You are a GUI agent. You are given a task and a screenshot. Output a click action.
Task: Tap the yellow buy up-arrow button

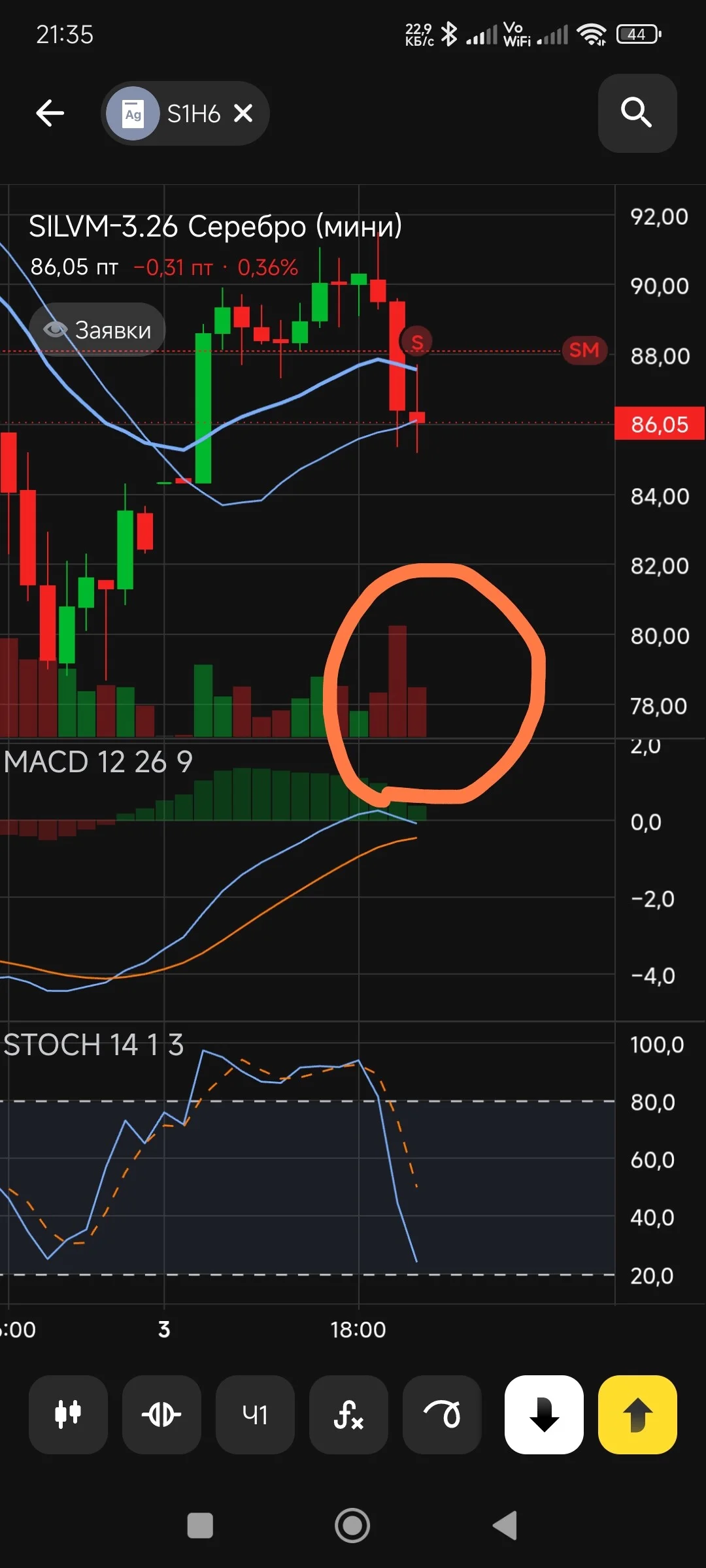point(637,1414)
